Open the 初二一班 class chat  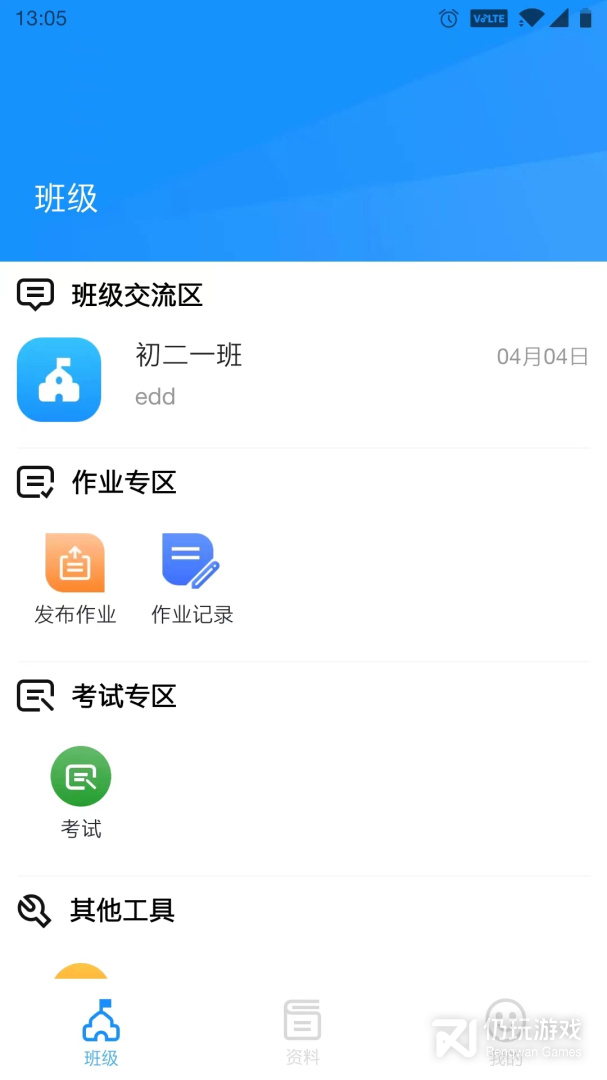[x=303, y=379]
